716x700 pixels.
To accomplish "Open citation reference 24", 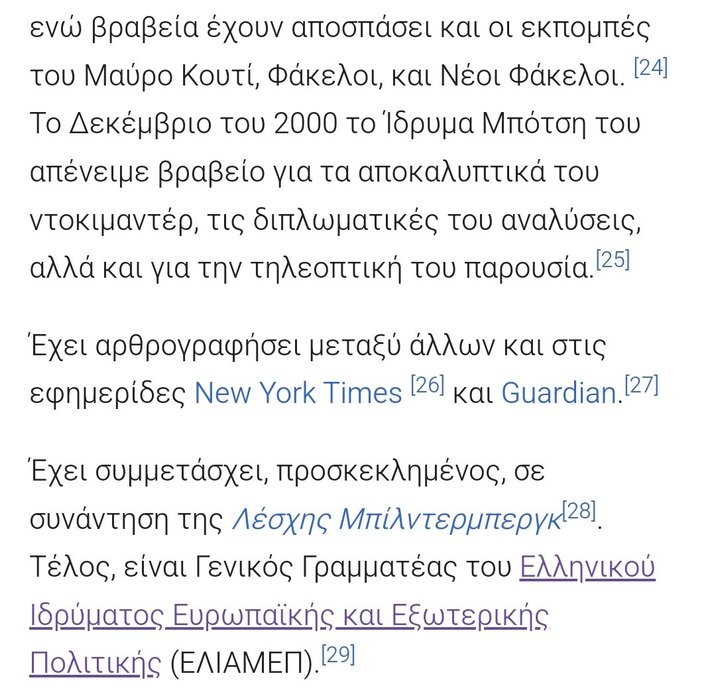I will point(650,70).
